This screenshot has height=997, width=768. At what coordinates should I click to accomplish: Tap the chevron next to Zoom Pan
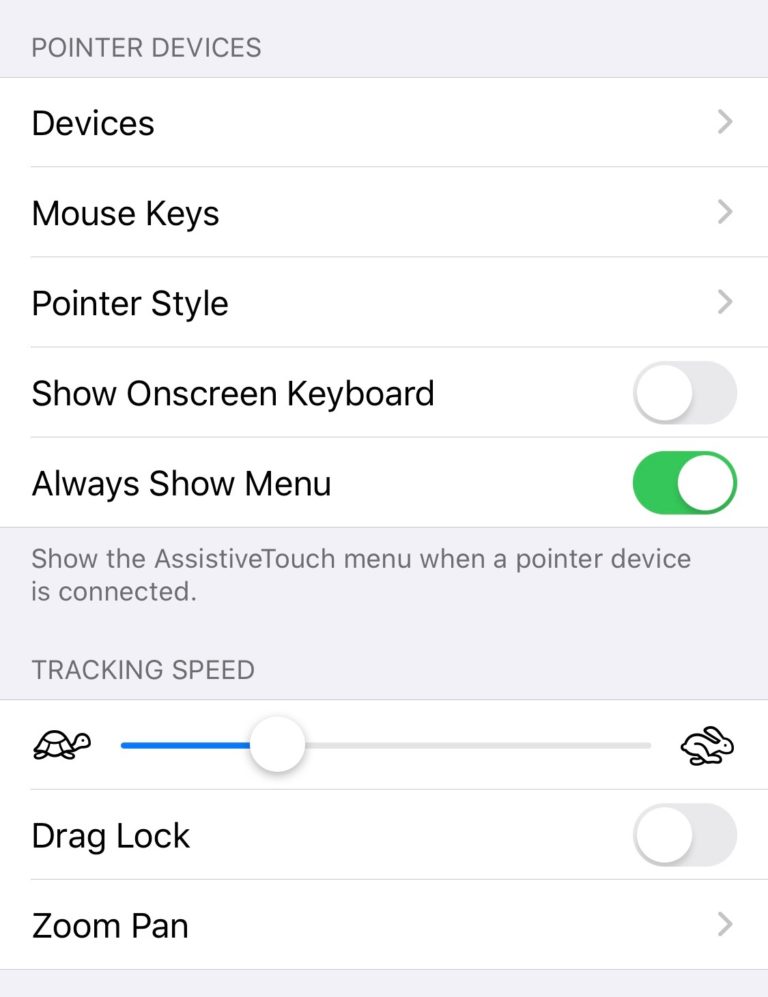point(724,925)
